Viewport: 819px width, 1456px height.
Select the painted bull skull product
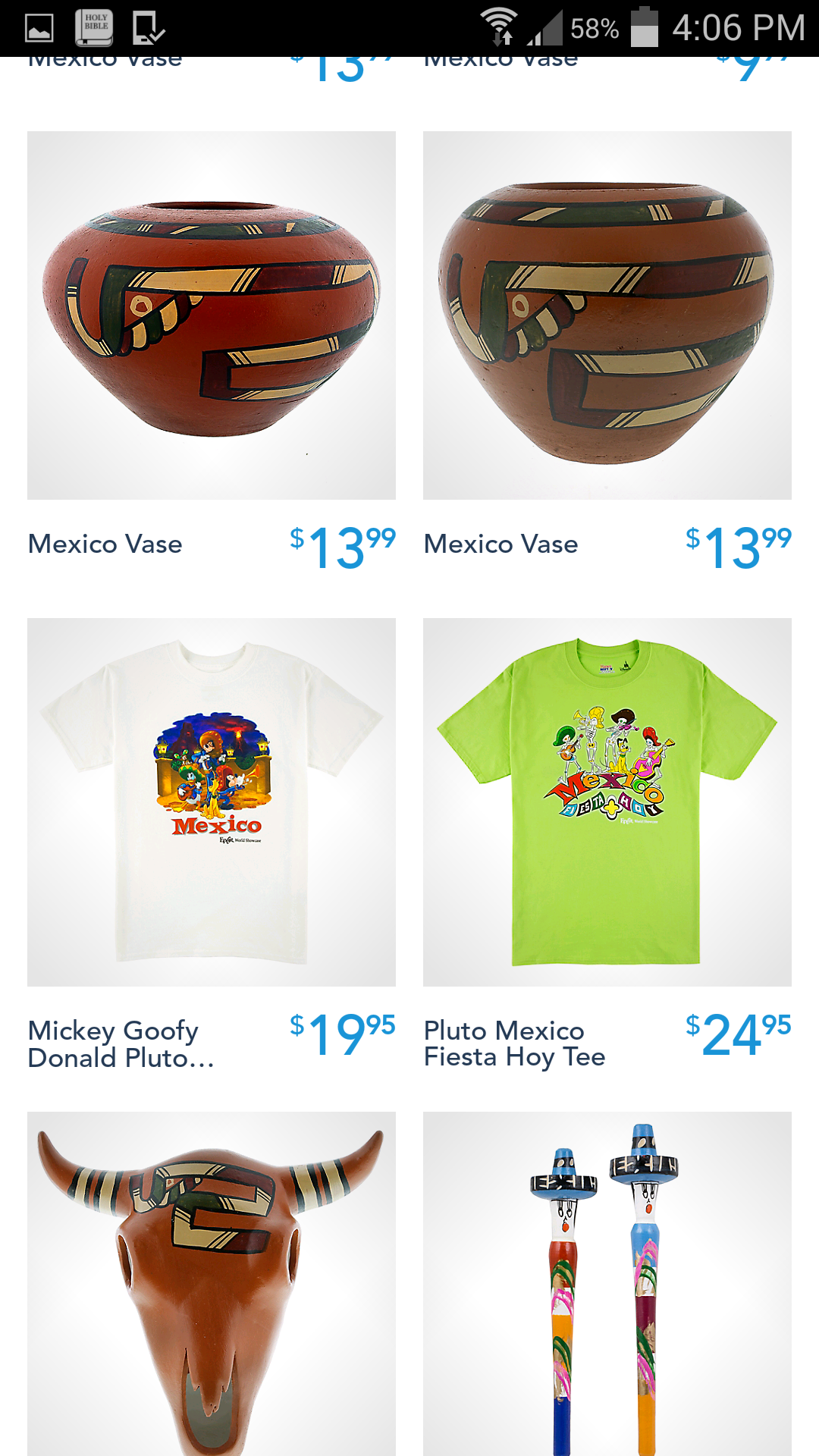coord(212,1283)
